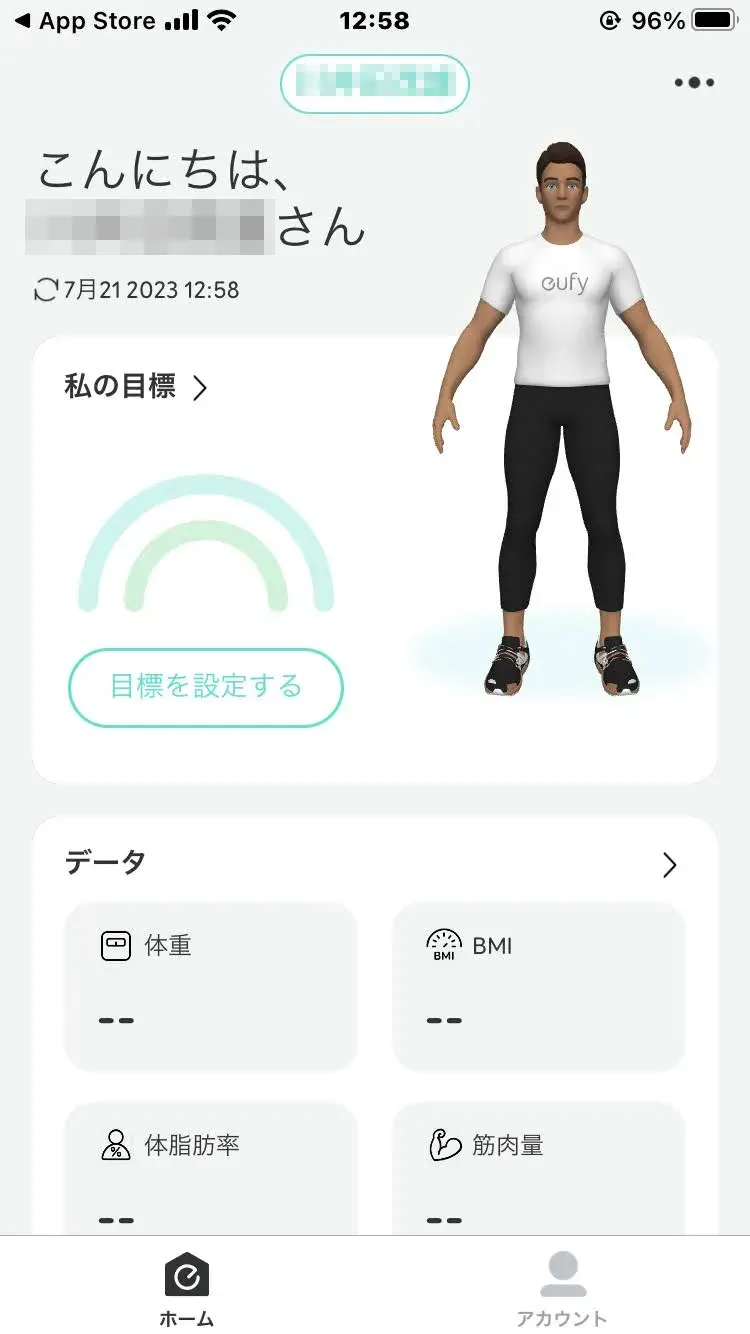This screenshot has height=1334, width=750.
Task: Tap the 目標を設定する button
Action: [206, 687]
